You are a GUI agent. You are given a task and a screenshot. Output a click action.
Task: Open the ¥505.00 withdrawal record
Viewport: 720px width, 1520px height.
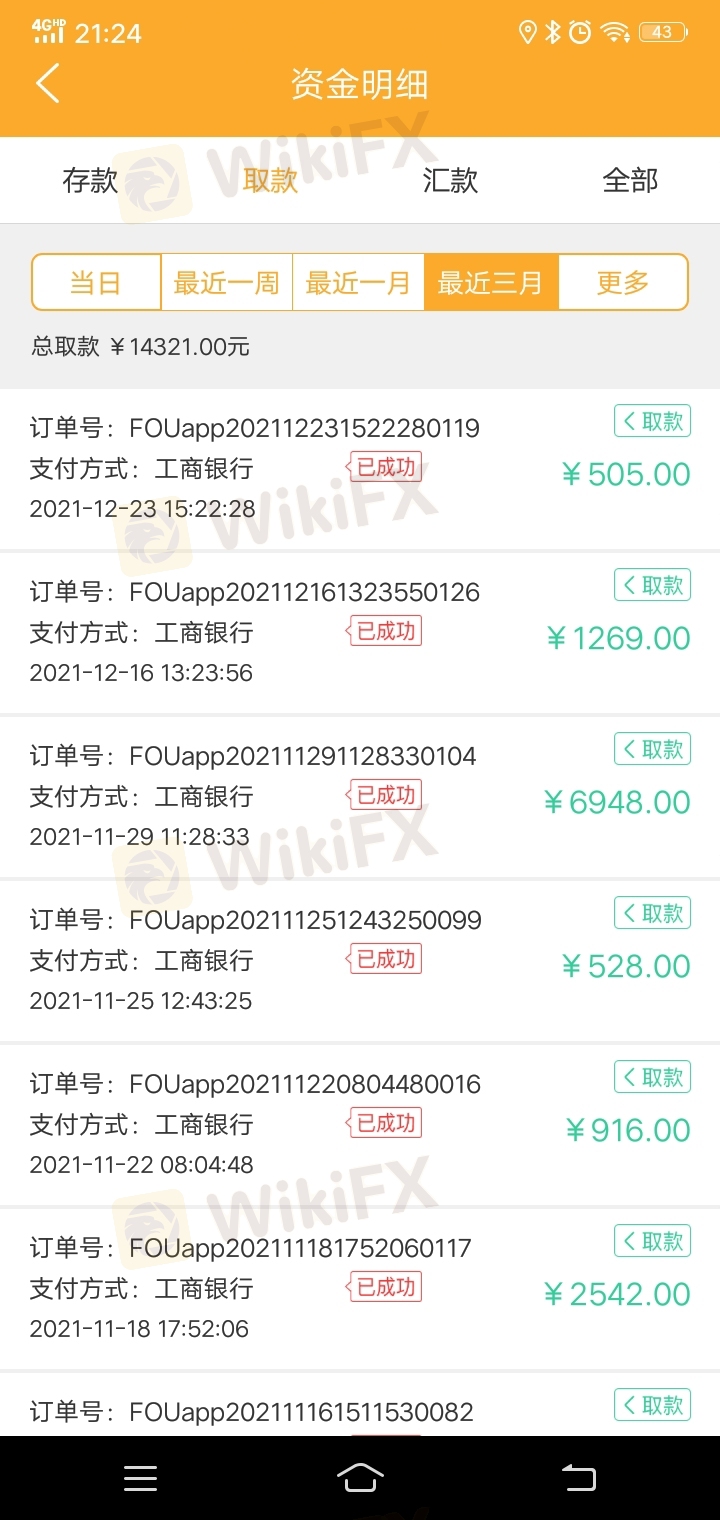[x=360, y=468]
